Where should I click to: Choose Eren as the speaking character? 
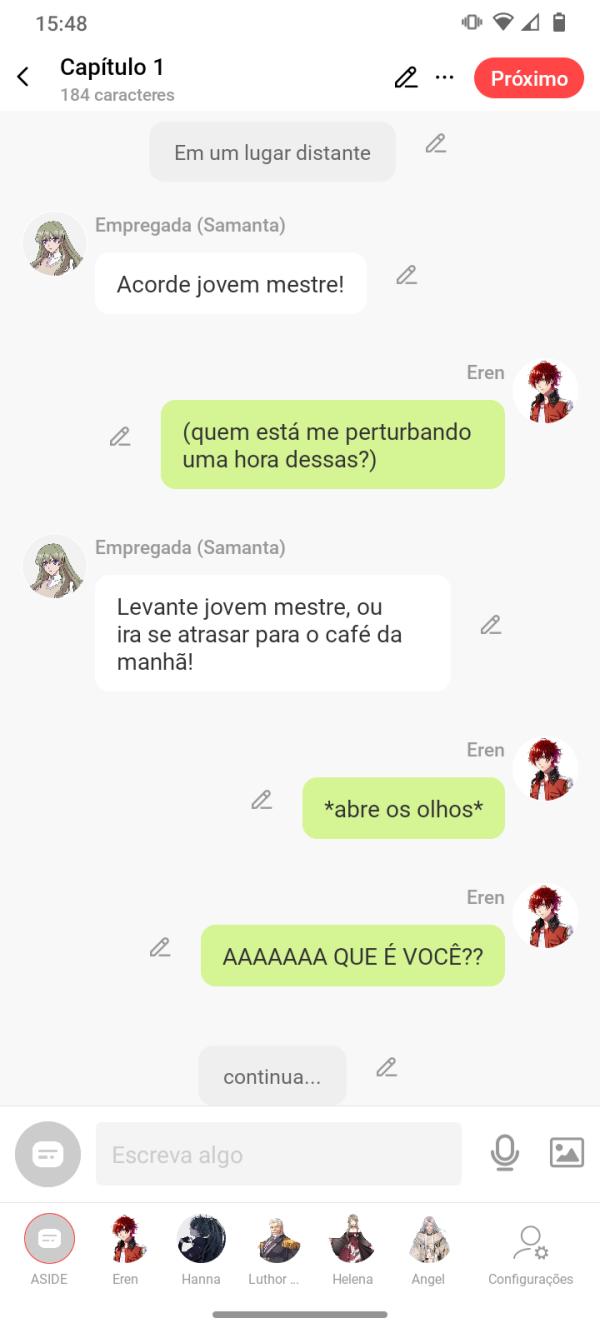(126, 1240)
